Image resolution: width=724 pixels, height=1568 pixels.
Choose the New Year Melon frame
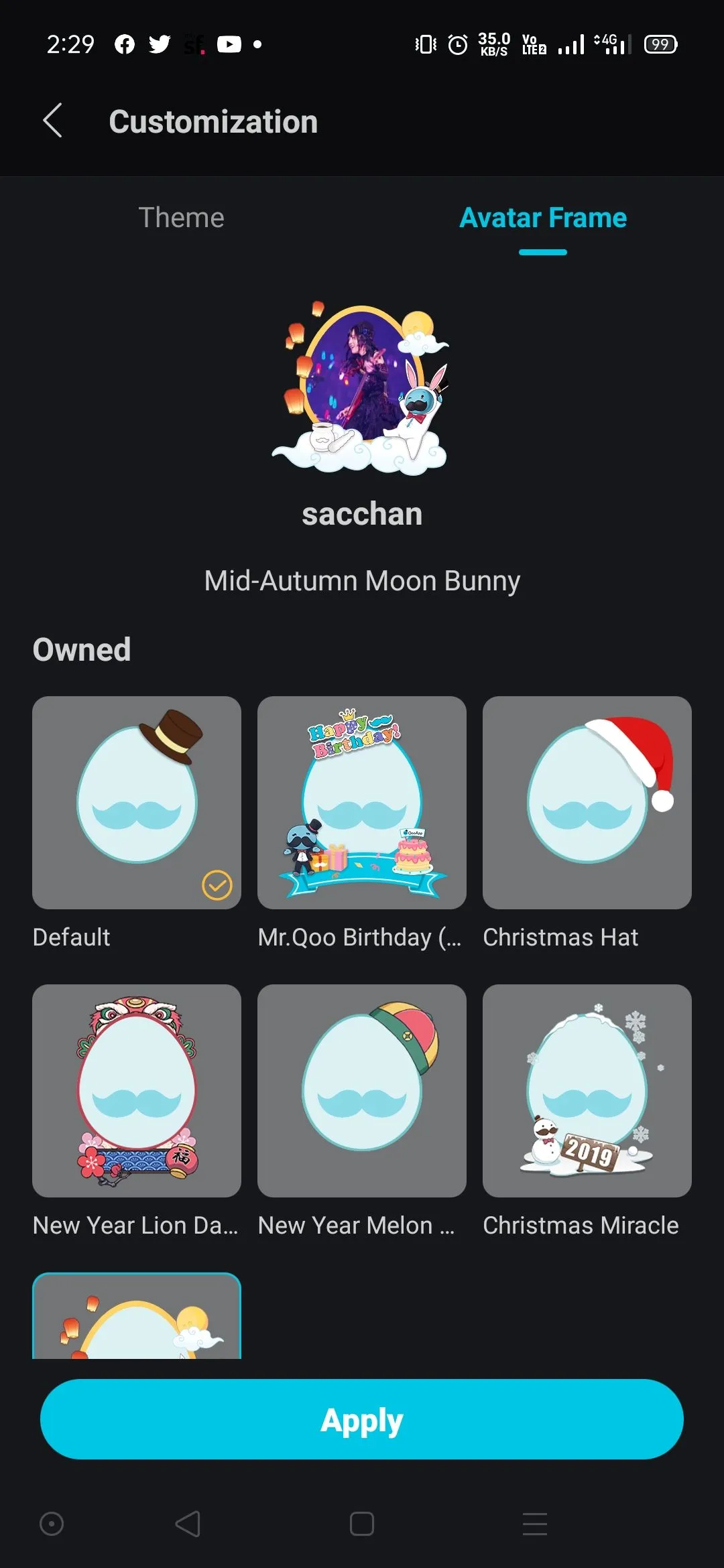[362, 1090]
